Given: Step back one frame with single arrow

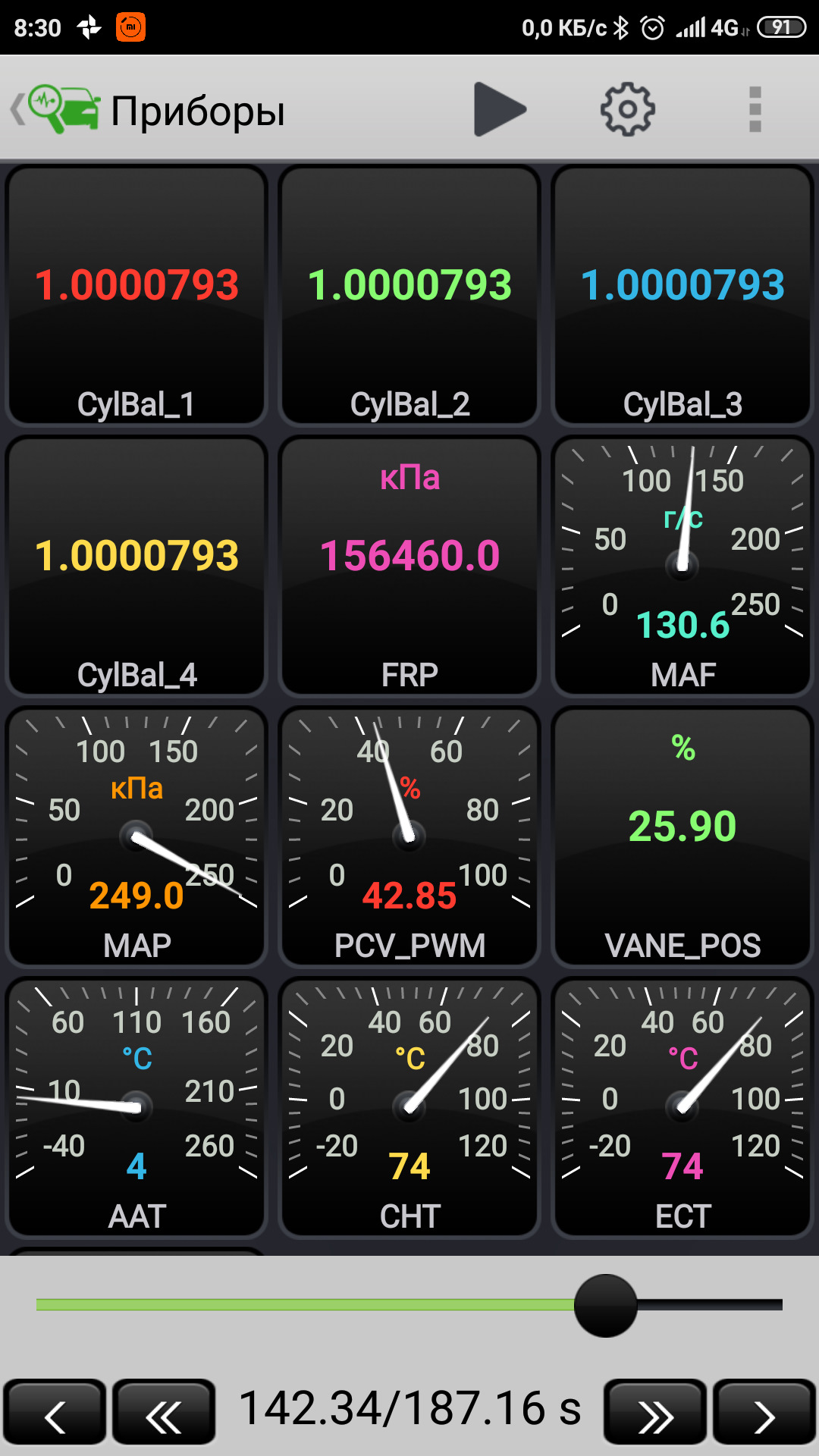Looking at the screenshot, I should coord(55,1412).
